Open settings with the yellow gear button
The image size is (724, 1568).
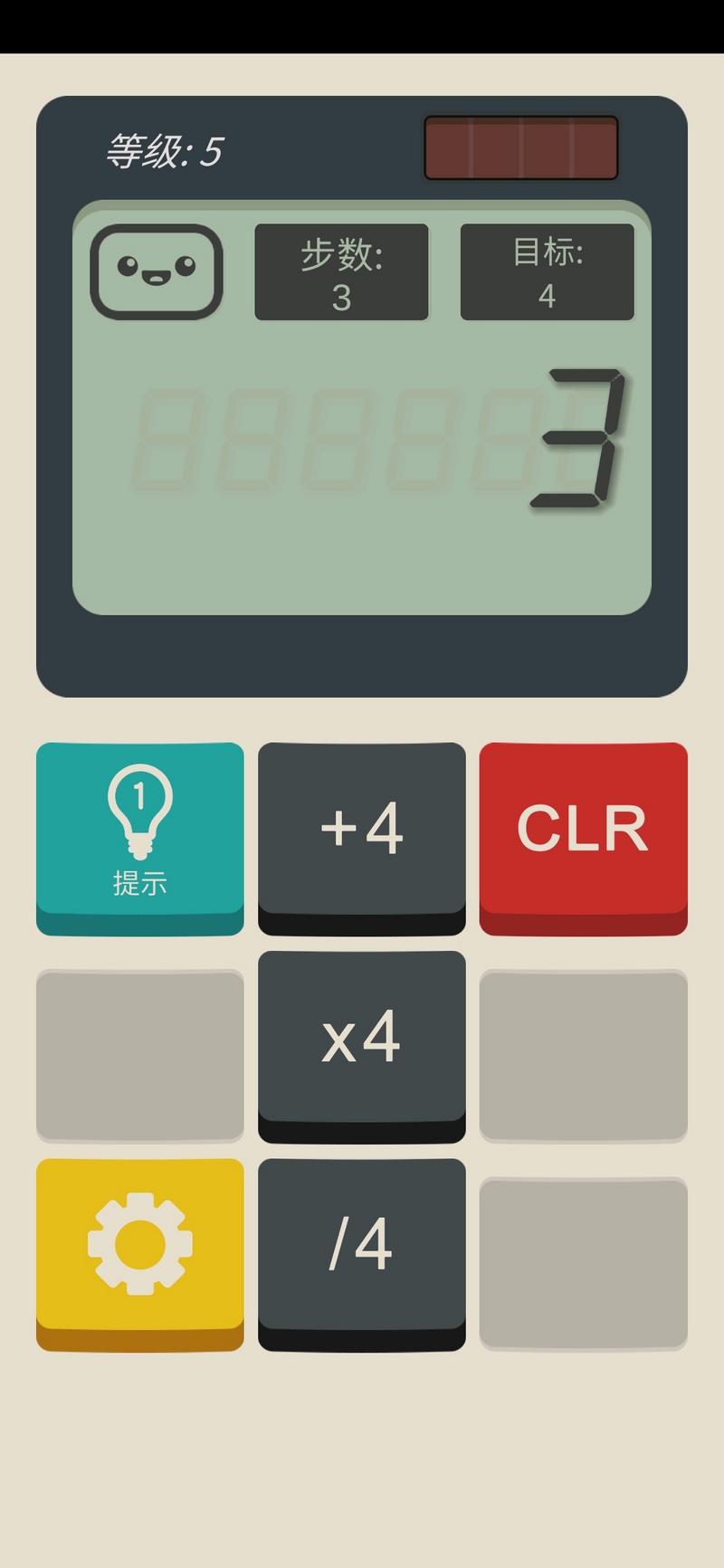140,1254
